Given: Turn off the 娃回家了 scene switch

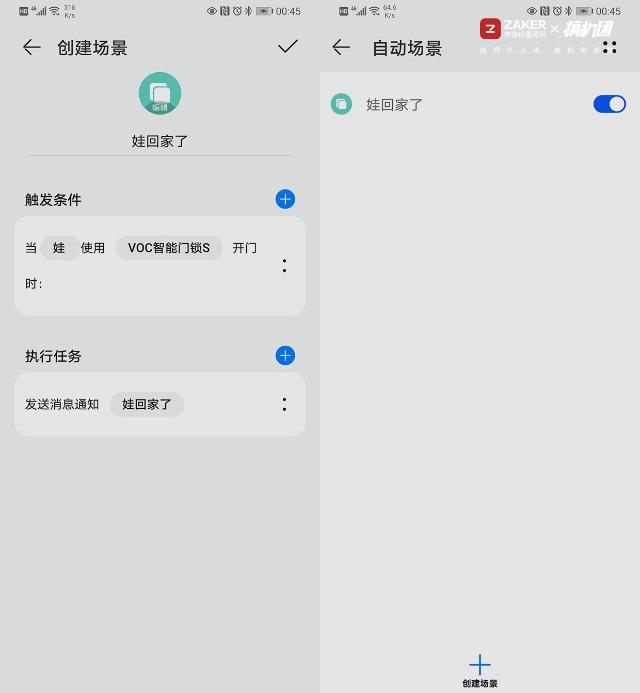Looking at the screenshot, I should (x=609, y=104).
